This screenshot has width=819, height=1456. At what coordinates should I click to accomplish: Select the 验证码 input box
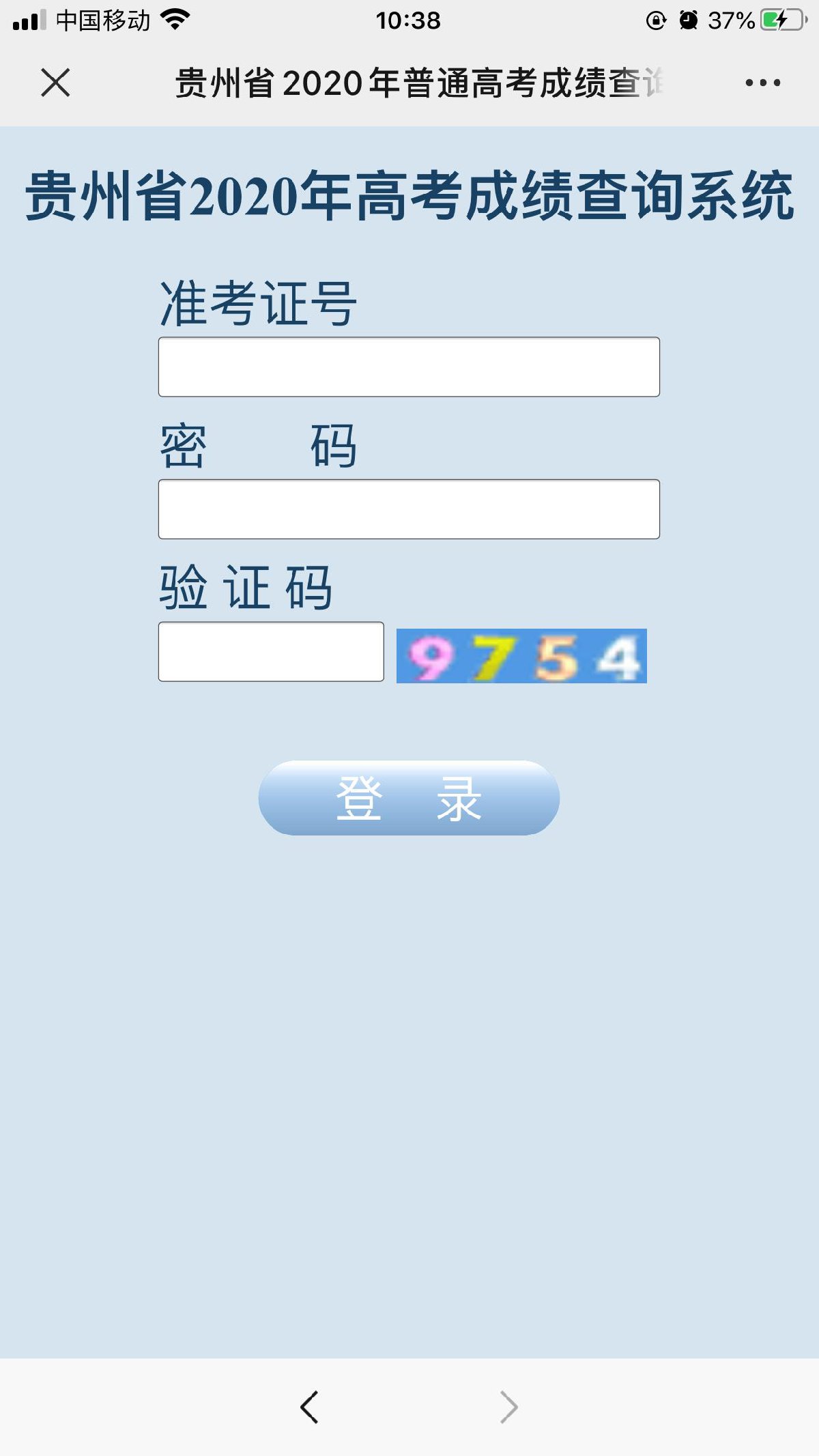pyautogui.click(x=271, y=651)
